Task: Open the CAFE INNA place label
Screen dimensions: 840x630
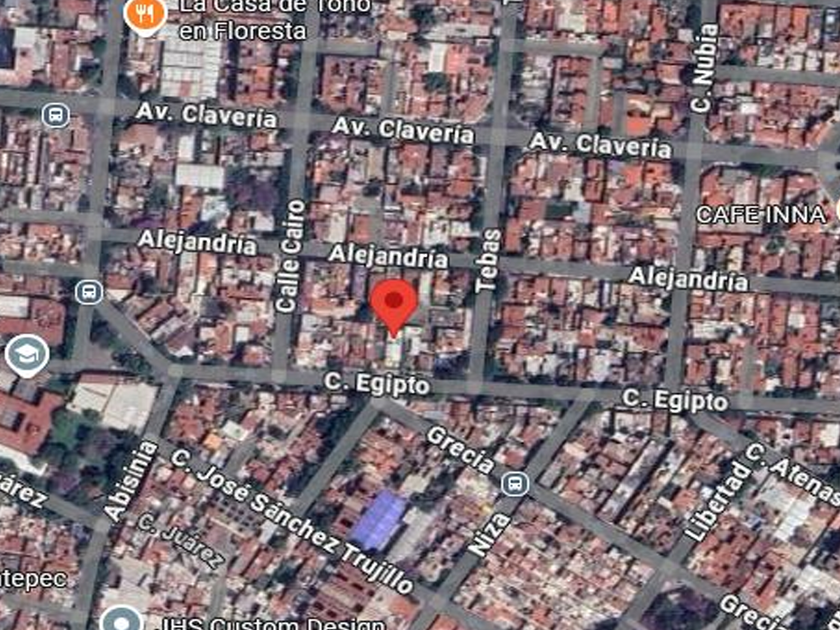Action: click(x=761, y=215)
